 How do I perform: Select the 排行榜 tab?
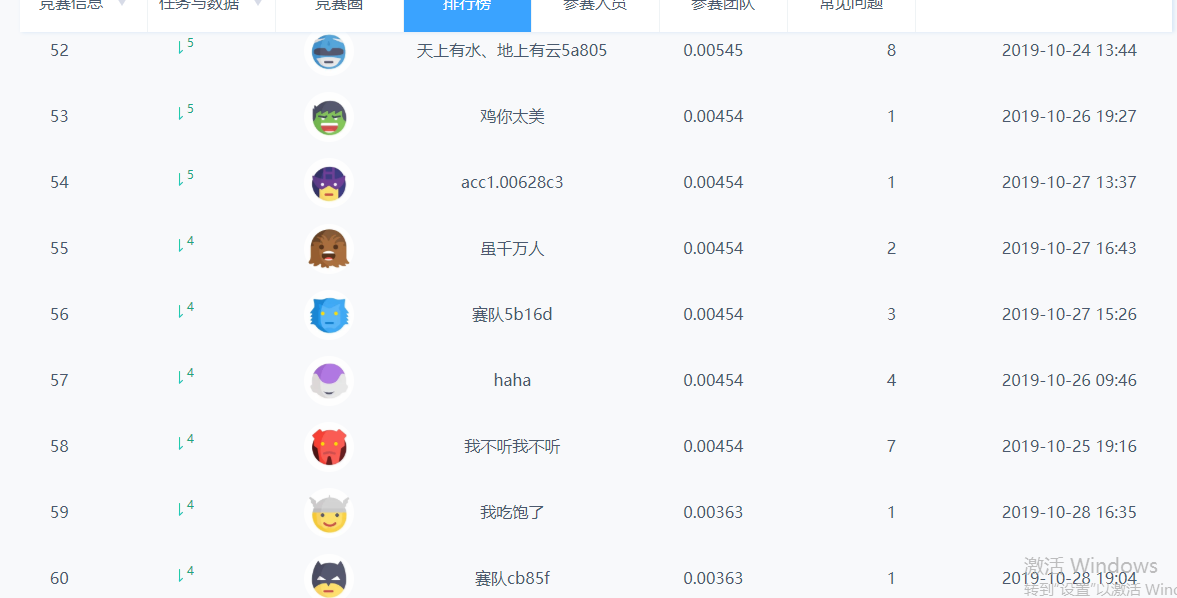point(467,8)
